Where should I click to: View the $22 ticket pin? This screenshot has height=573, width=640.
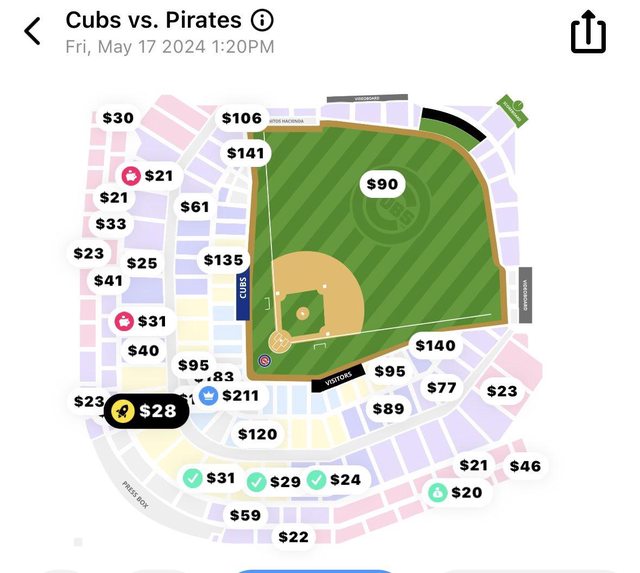[293, 537]
